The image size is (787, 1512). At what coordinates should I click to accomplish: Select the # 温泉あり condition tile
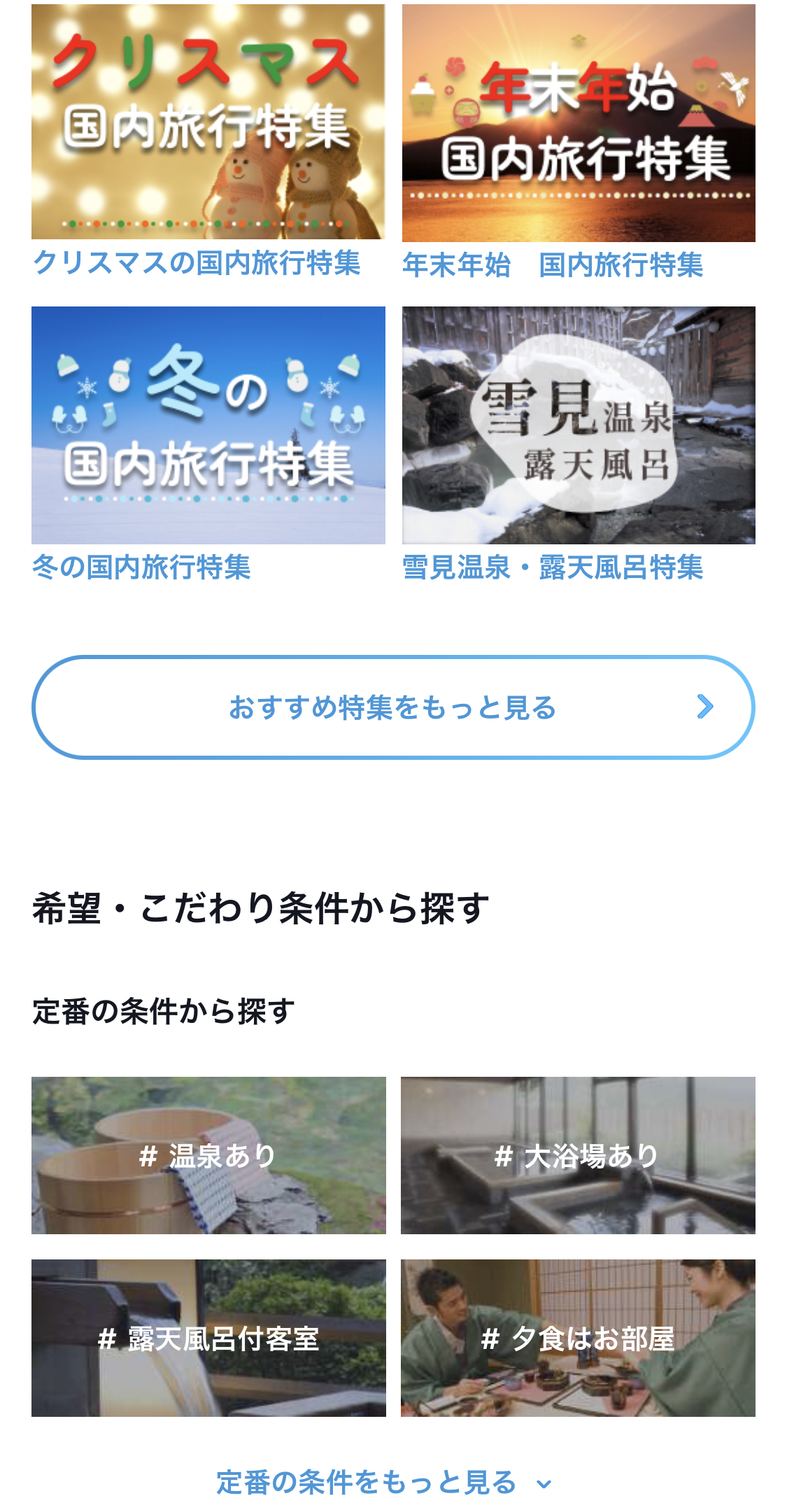point(208,1155)
